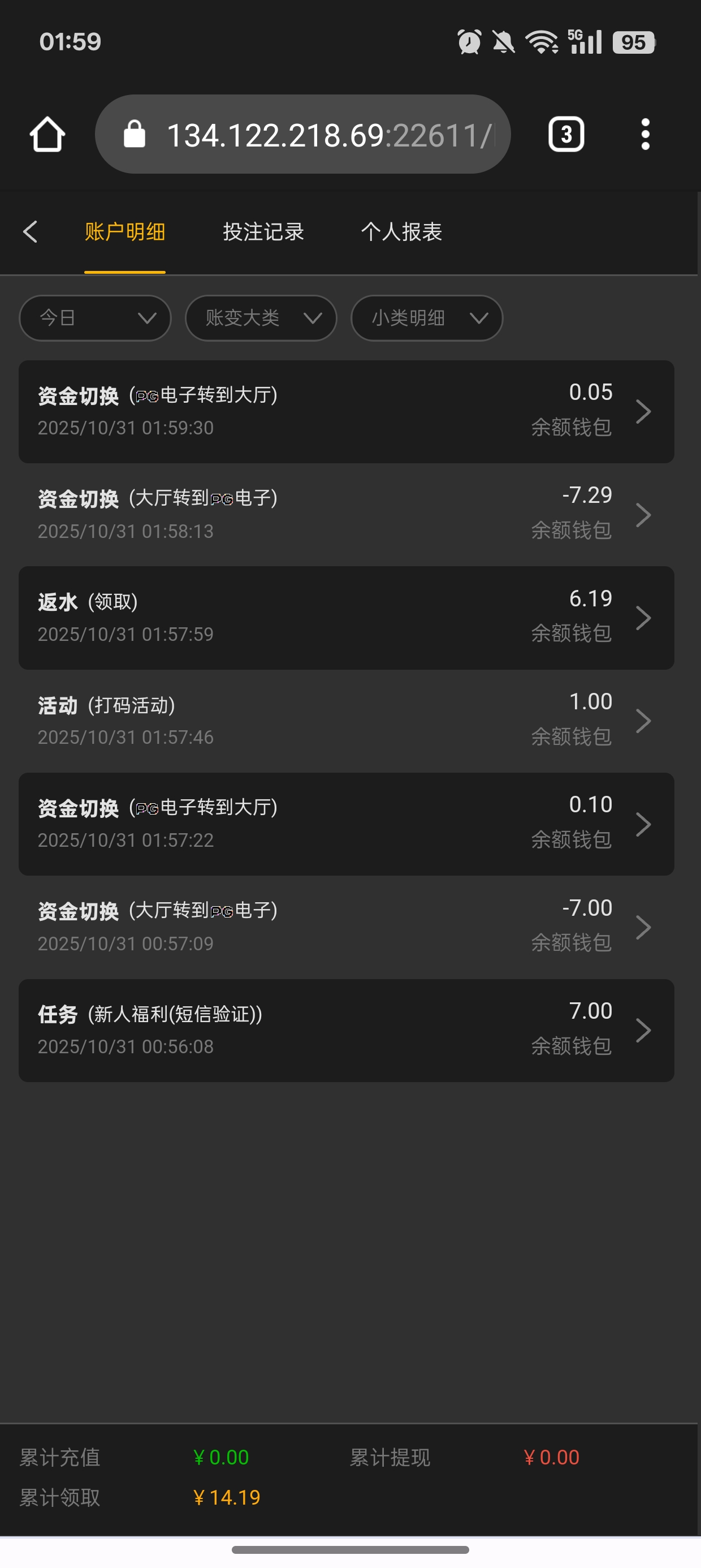Open the 小类明细 filter dropdown
701x1568 pixels.
tap(426, 318)
